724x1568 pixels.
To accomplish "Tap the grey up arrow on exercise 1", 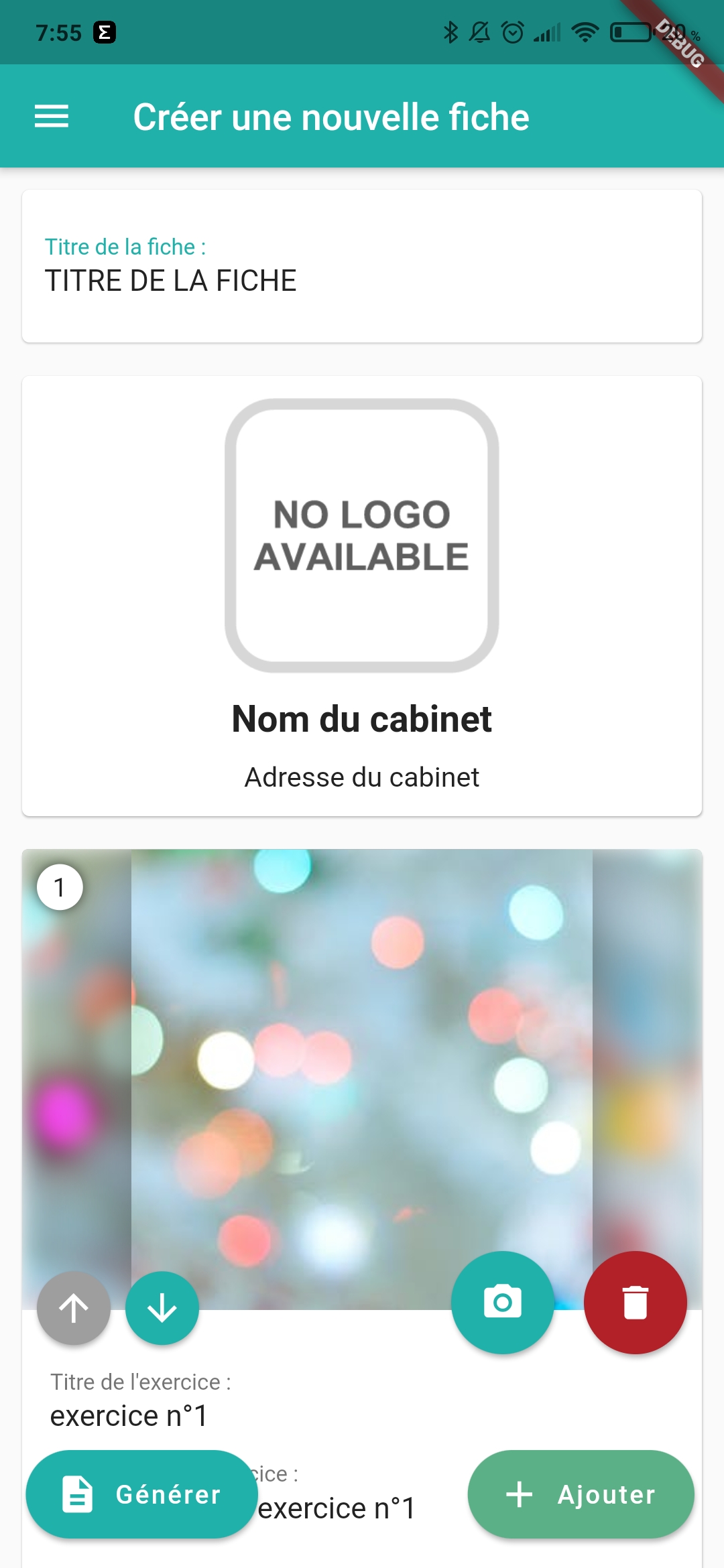I will [74, 1307].
